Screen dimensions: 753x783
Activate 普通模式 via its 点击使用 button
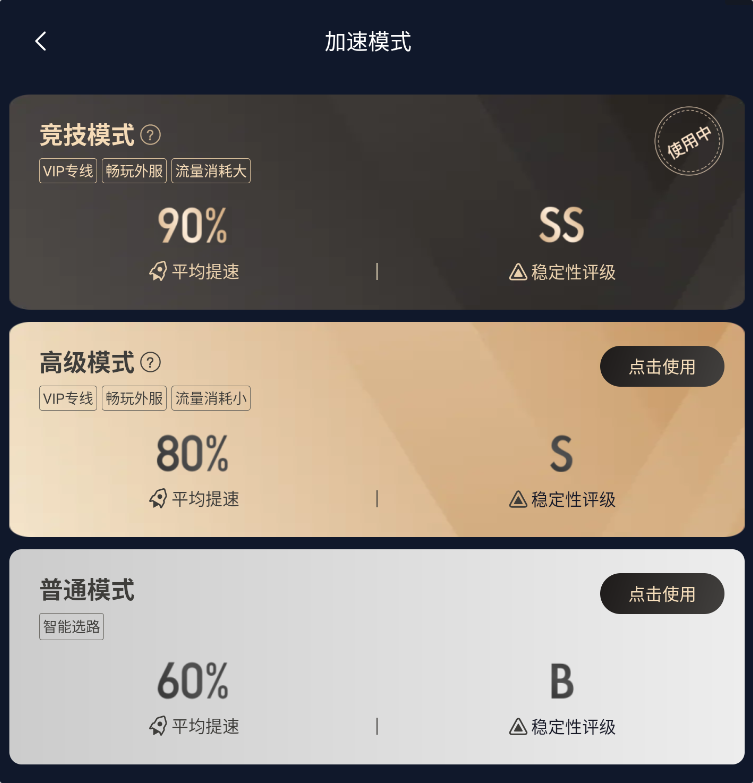[662, 593]
